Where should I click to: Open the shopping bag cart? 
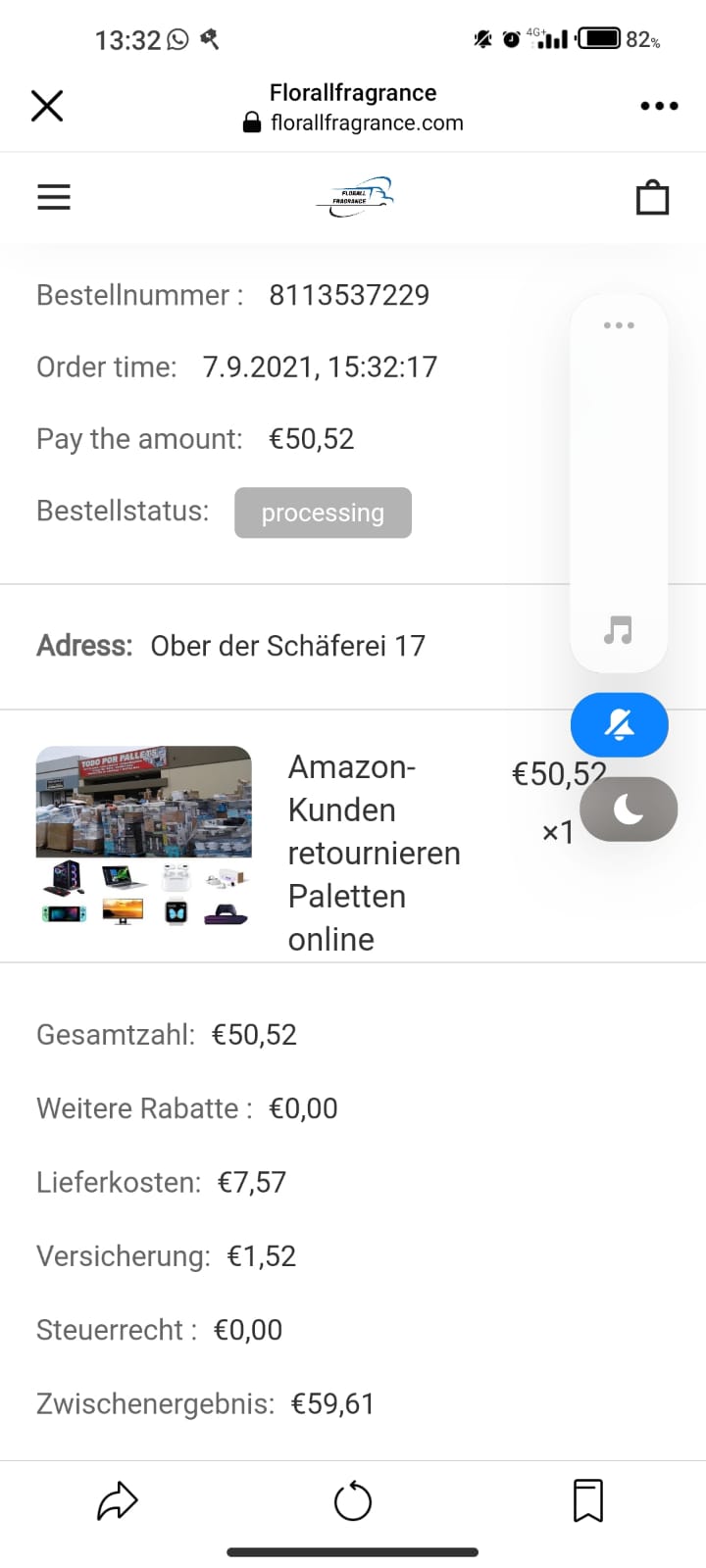[x=652, y=197]
